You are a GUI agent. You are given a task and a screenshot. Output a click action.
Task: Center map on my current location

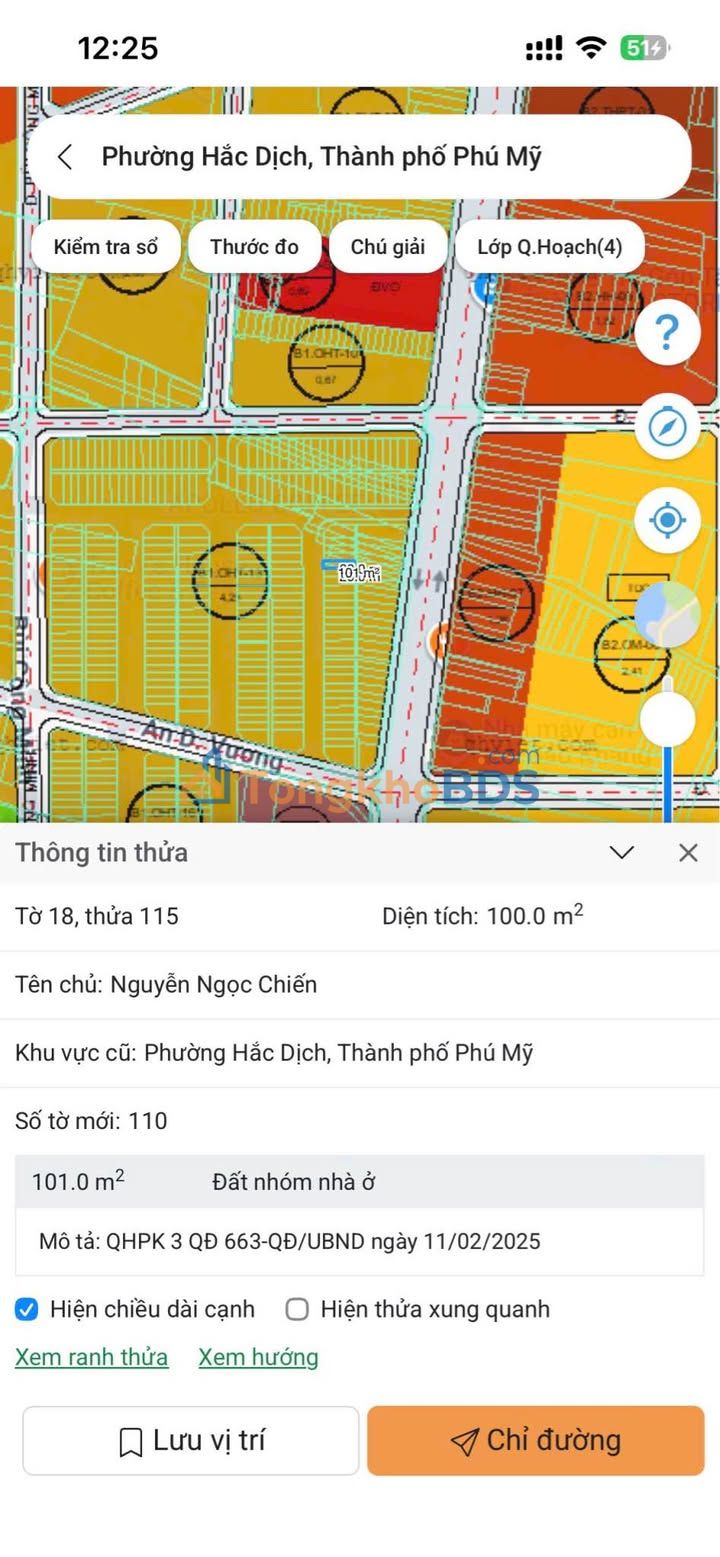667,520
